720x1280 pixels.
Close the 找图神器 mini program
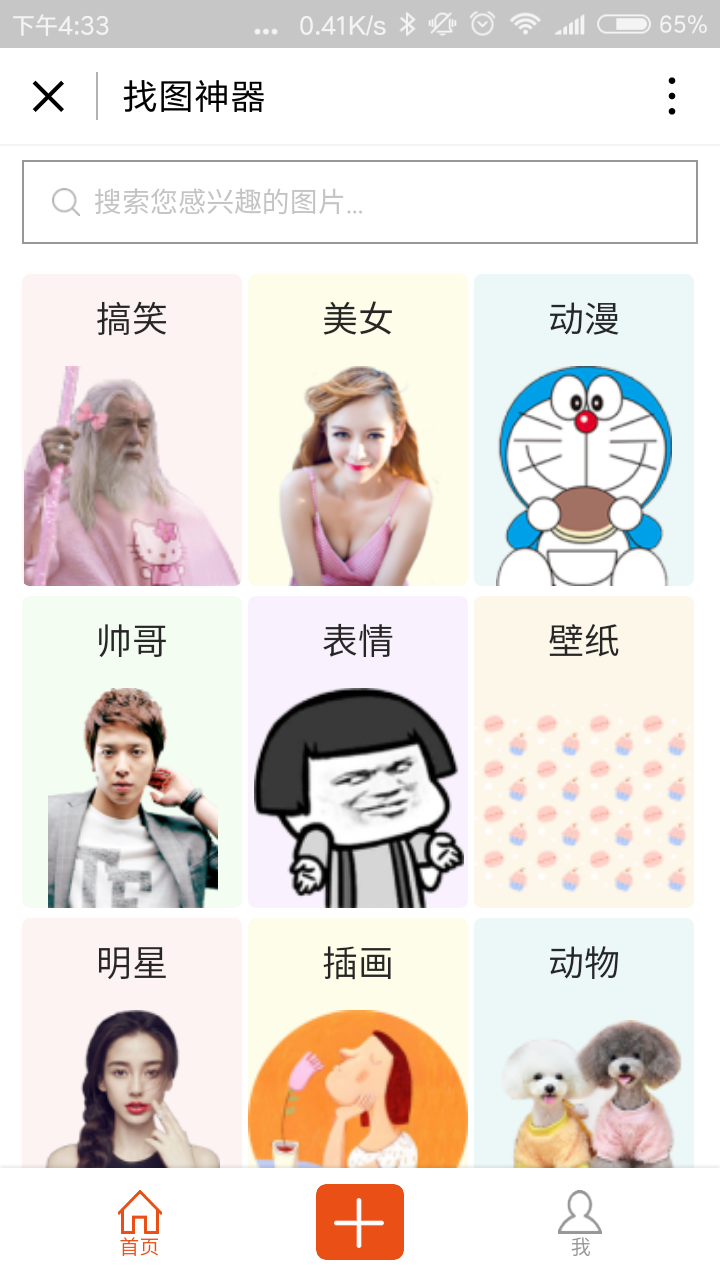48,97
